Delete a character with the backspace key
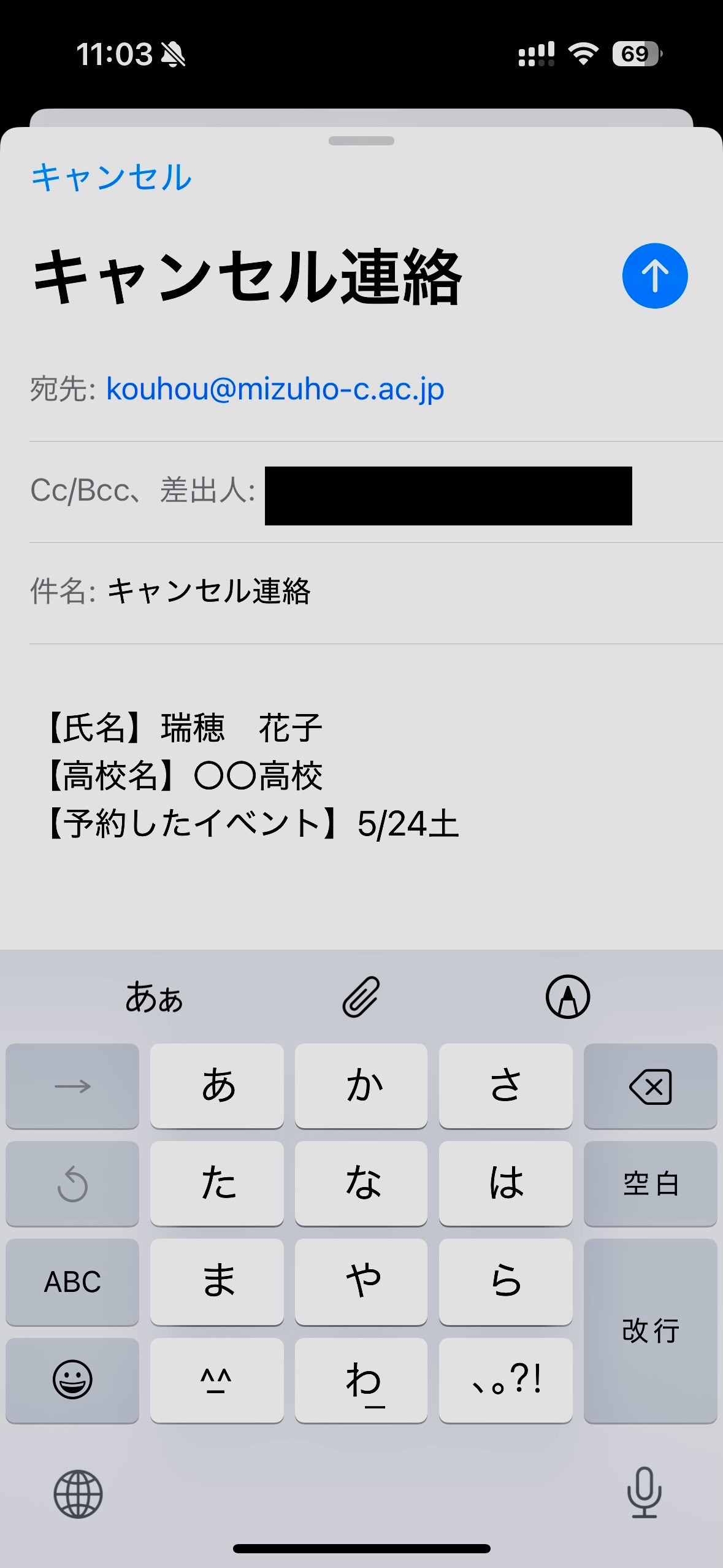This screenshot has height=1568, width=723. point(650,1086)
